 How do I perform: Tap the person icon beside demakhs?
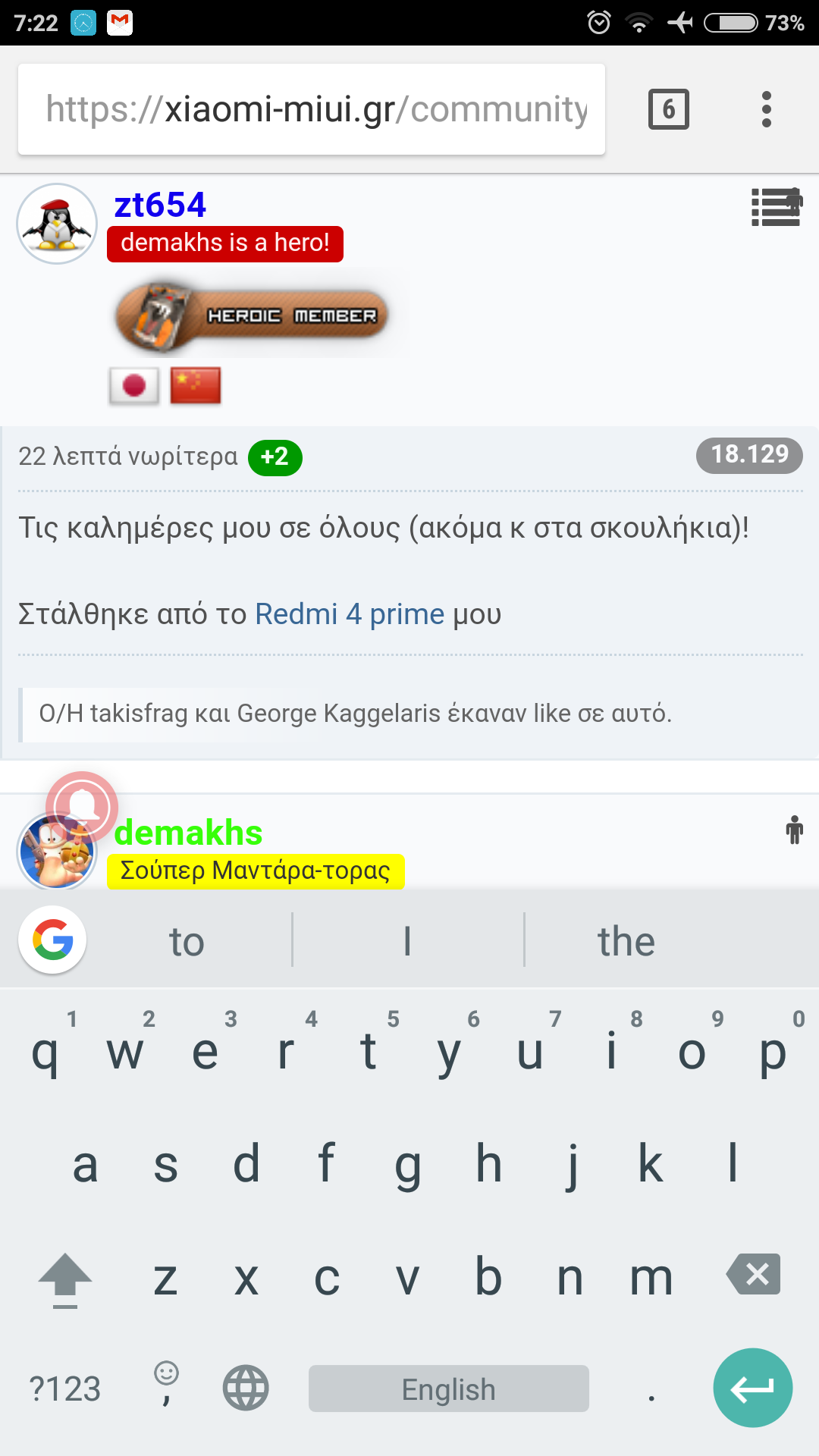794,830
